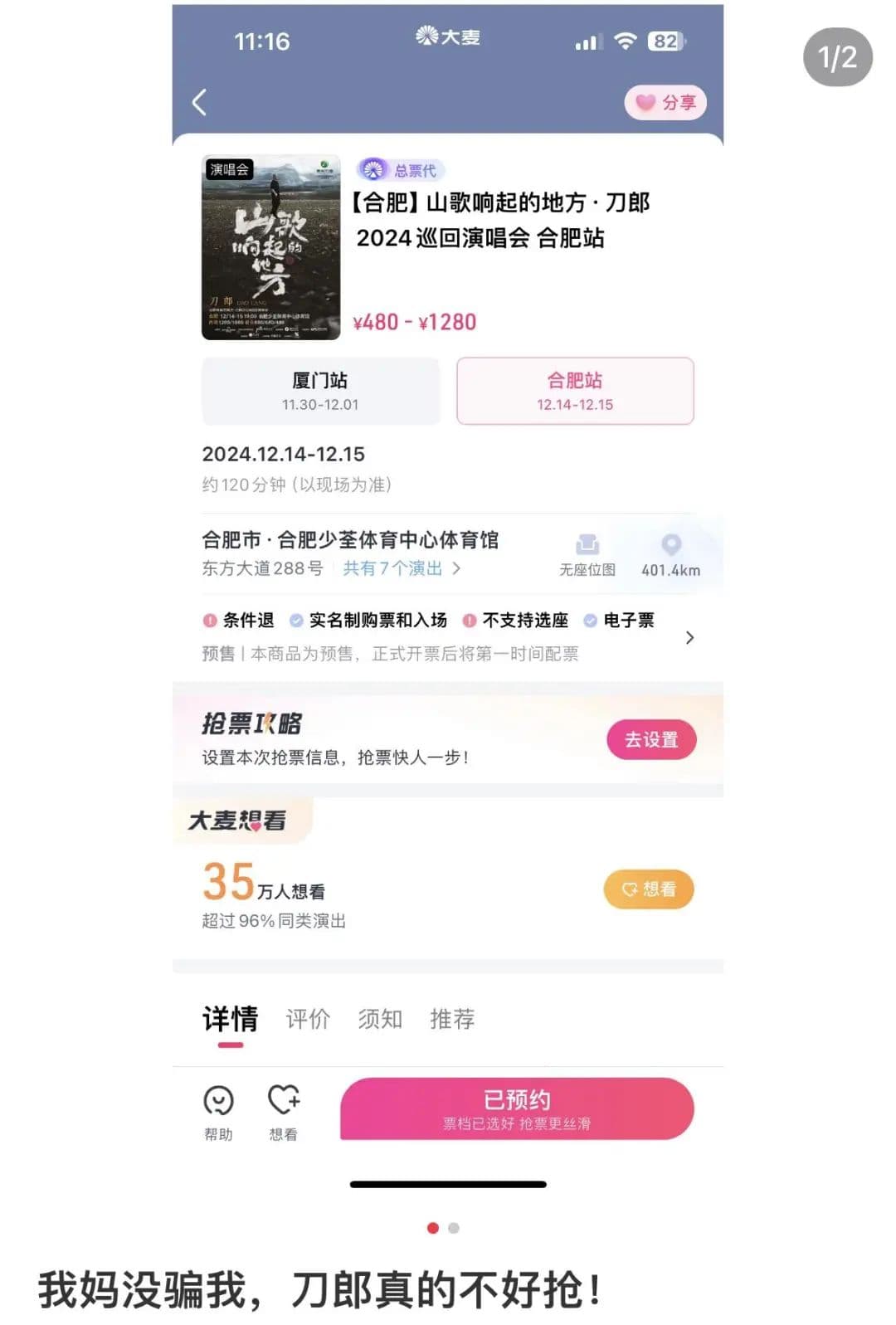
Task: View the 无座位图 seat map
Action: pos(587,554)
